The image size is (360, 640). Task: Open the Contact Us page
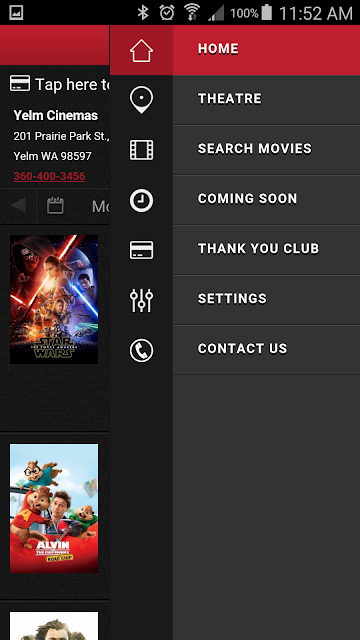click(235, 350)
